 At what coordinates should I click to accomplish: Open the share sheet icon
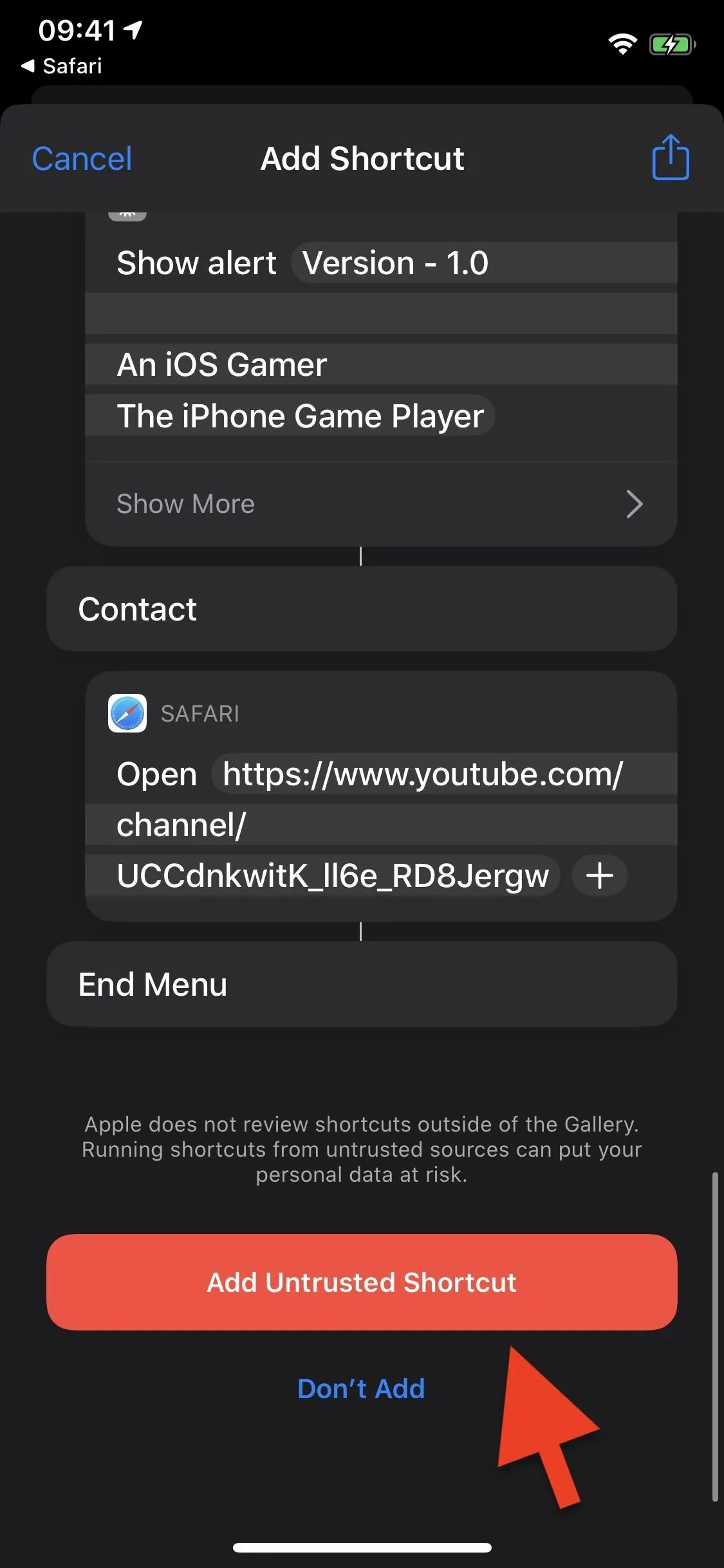point(671,157)
